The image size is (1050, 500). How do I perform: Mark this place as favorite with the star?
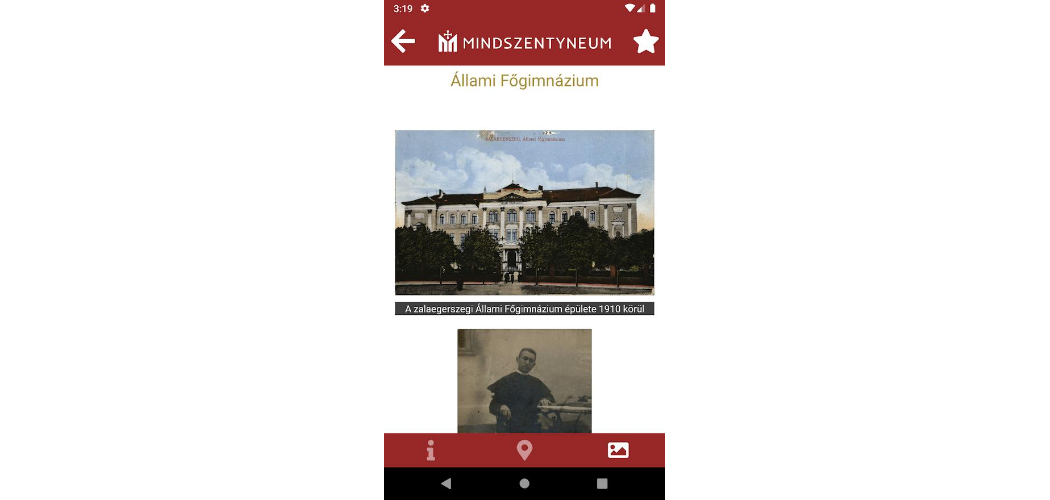(646, 41)
